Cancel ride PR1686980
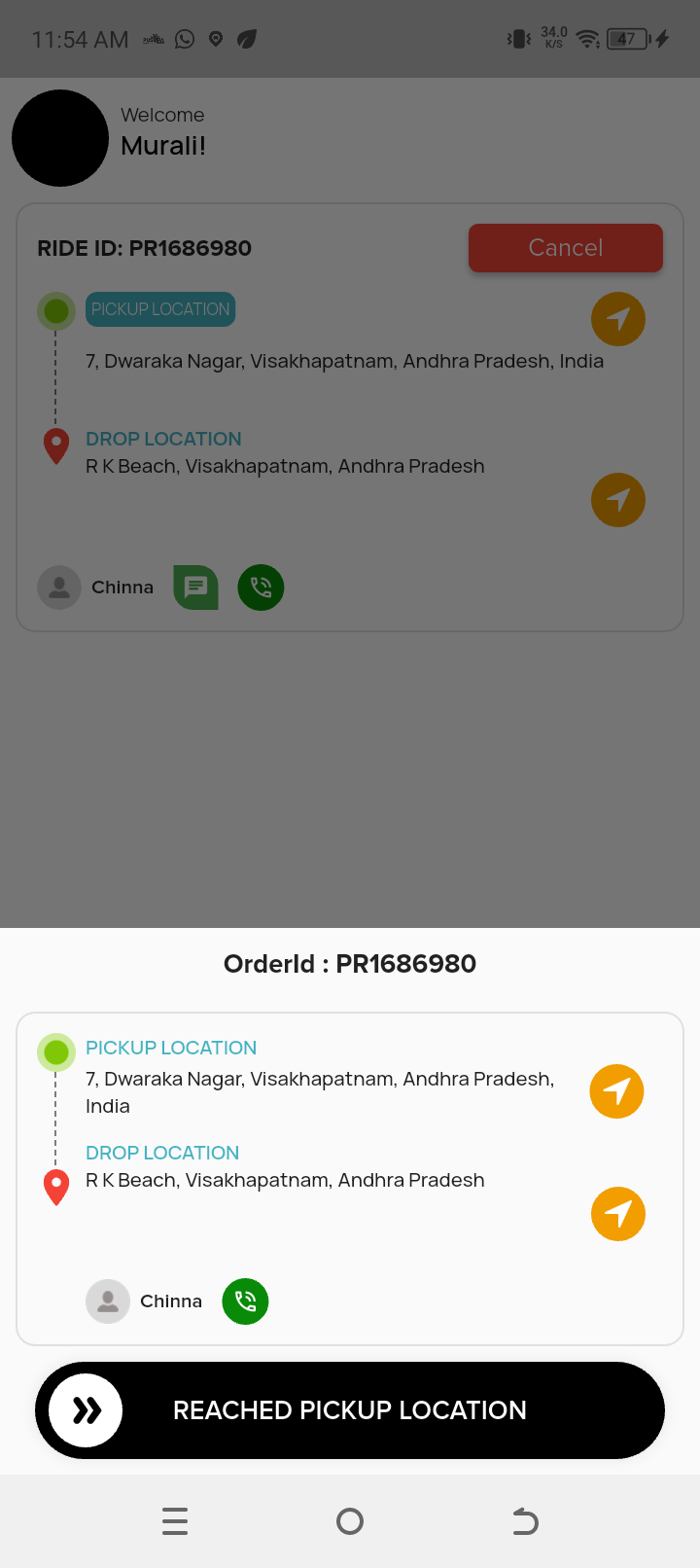 point(565,248)
